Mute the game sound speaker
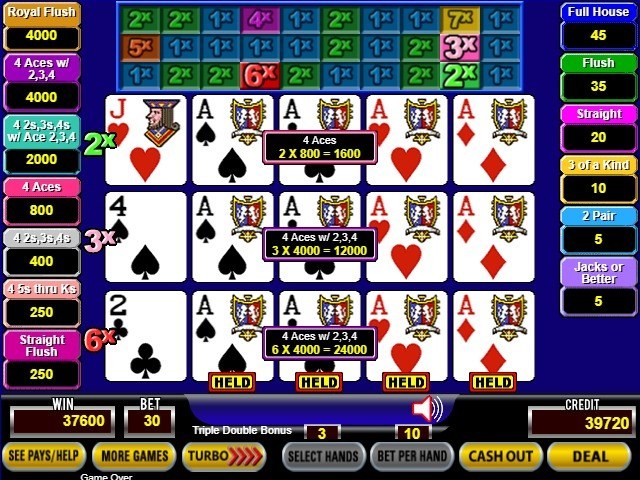Image resolution: width=640 pixels, height=480 pixels. pyautogui.click(x=427, y=408)
